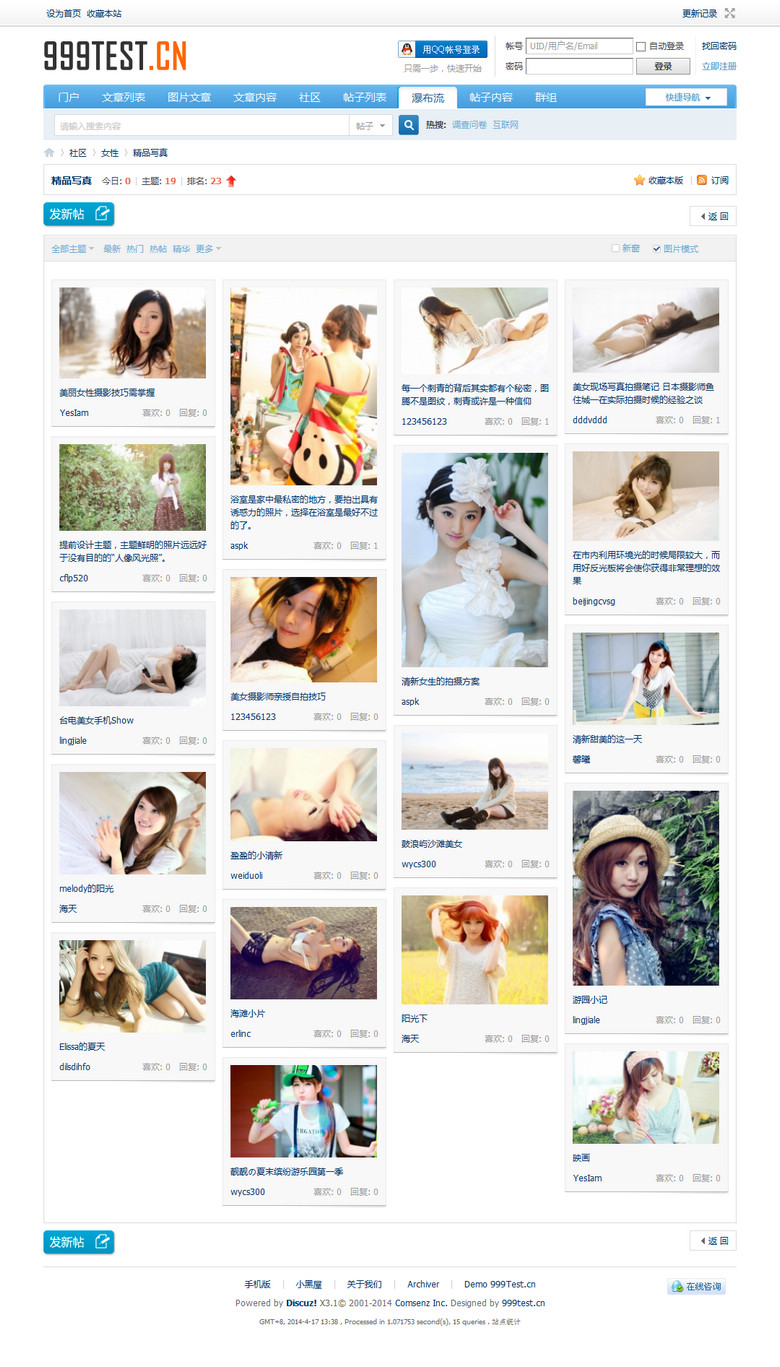Open the 在线咨询 online consult button
780x1367 pixels.
696,1286
